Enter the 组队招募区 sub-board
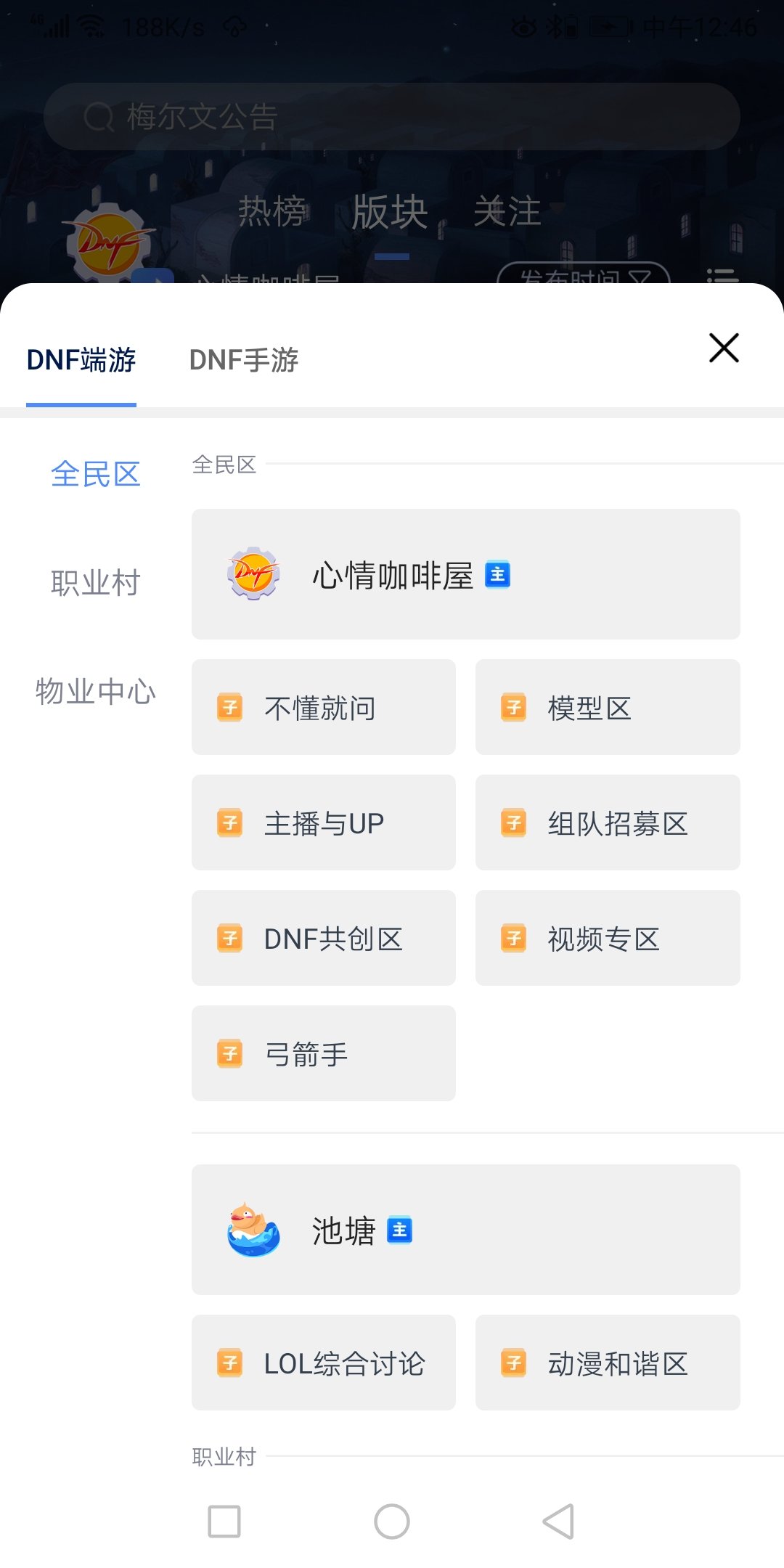 point(608,822)
